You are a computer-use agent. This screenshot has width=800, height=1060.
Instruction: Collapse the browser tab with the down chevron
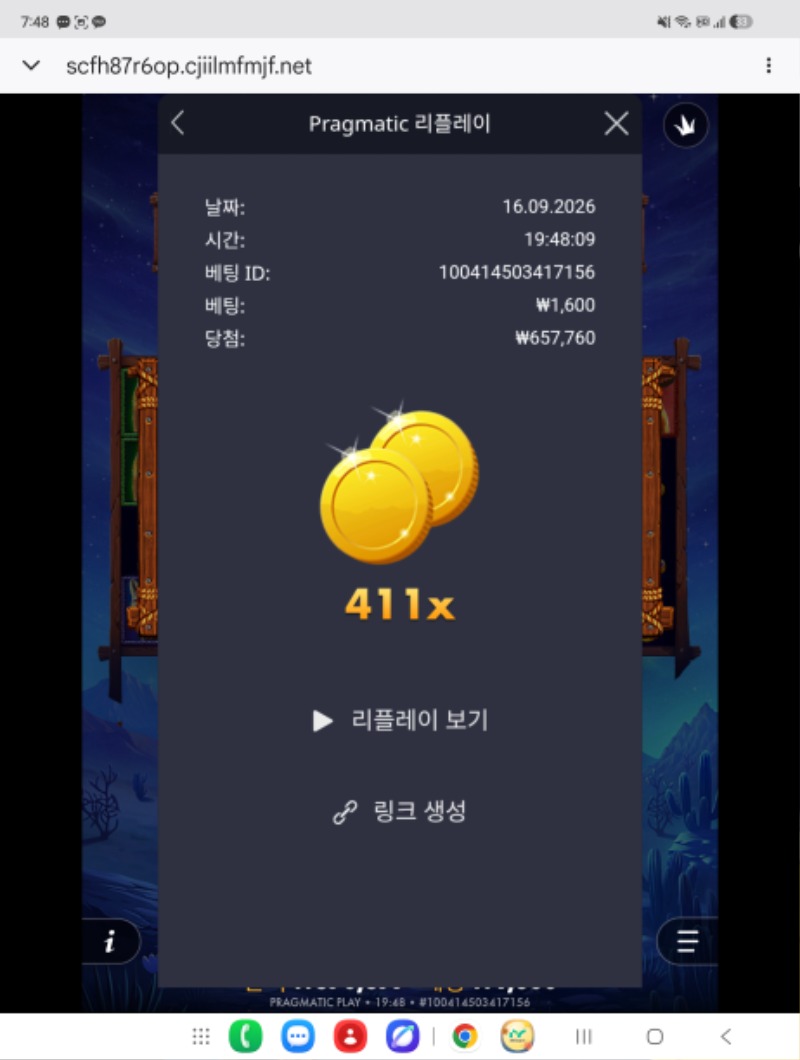tap(31, 66)
